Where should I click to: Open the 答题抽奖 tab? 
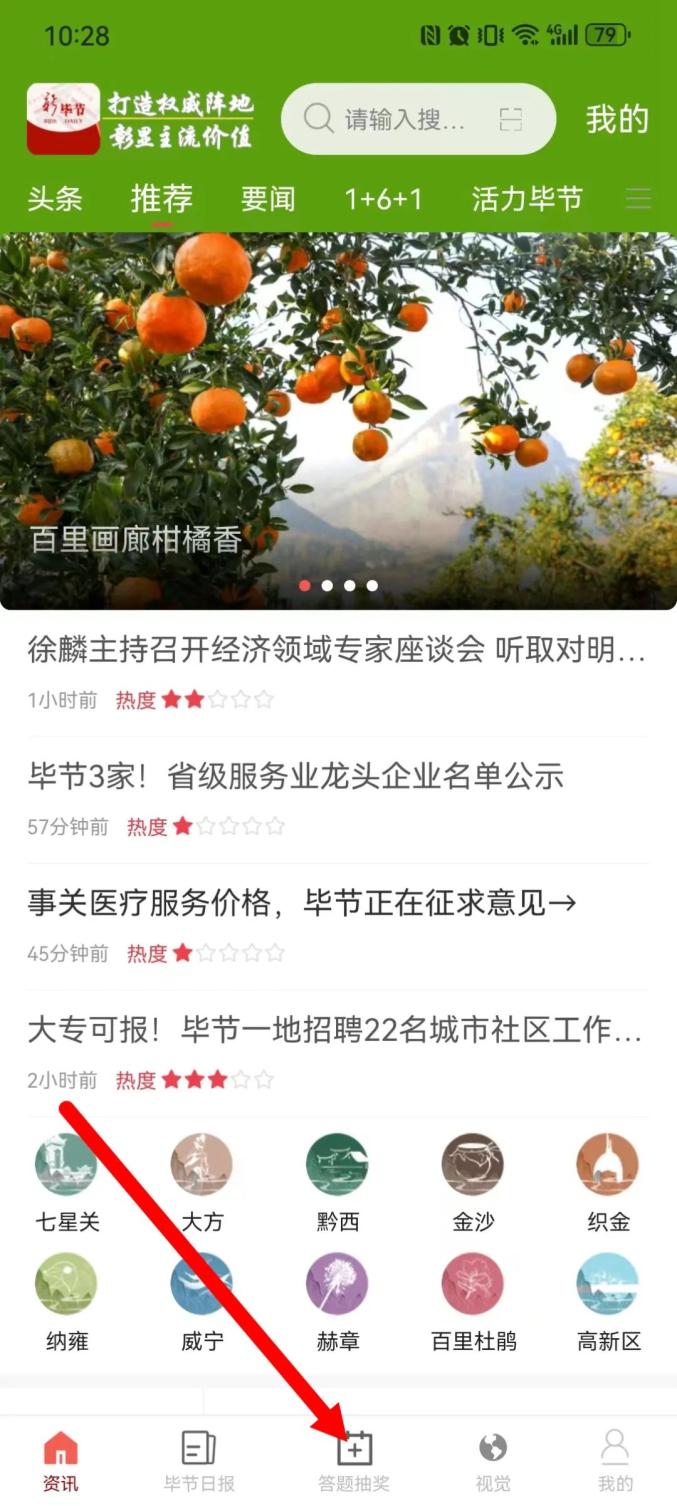[354, 1461]
